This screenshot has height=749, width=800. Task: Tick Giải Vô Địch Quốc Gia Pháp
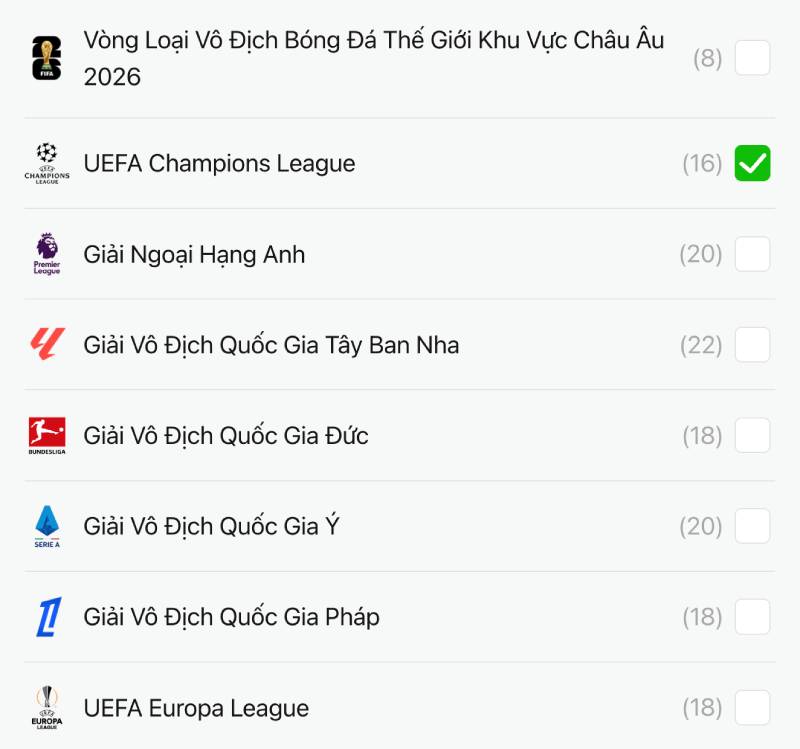(x=752, y=617)
